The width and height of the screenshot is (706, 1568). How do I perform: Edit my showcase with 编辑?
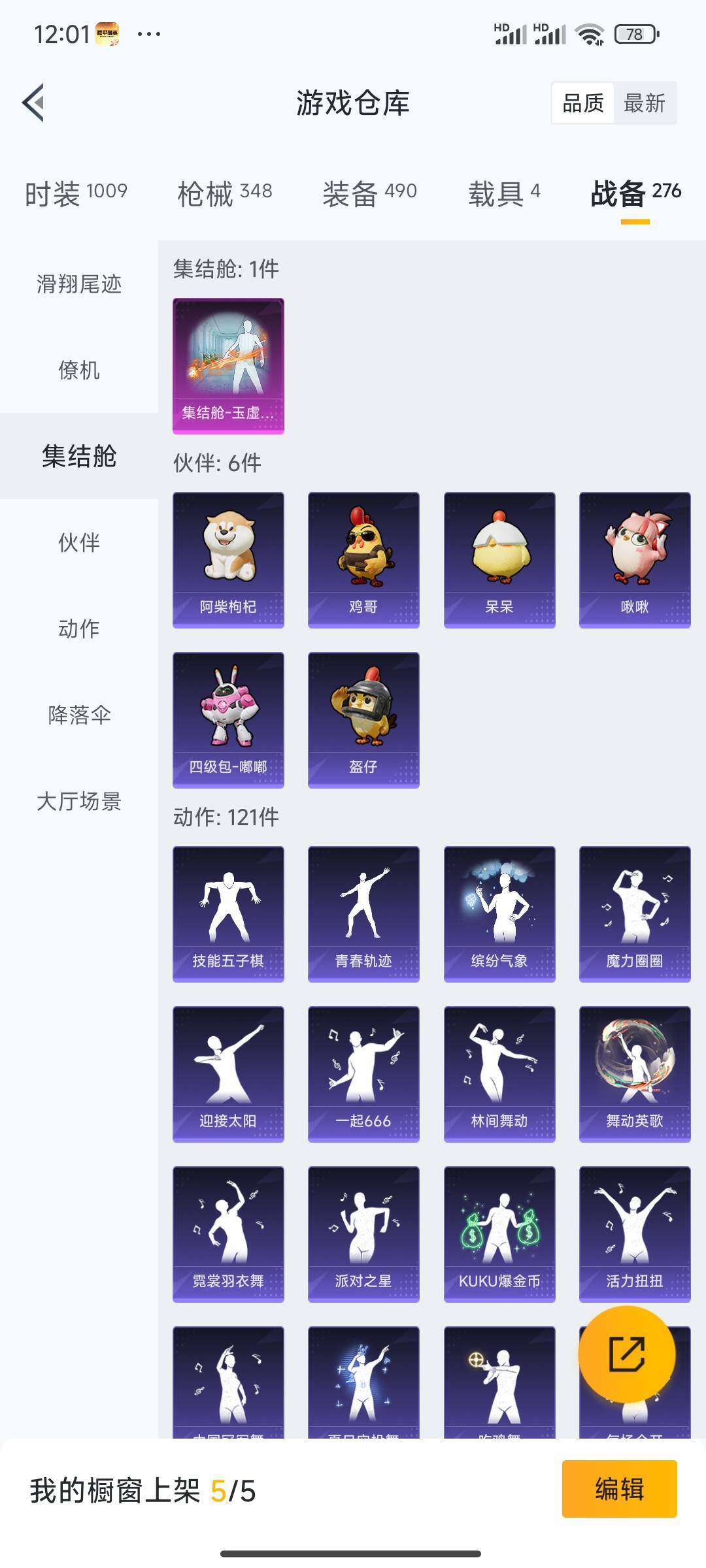click(619, 1489)
